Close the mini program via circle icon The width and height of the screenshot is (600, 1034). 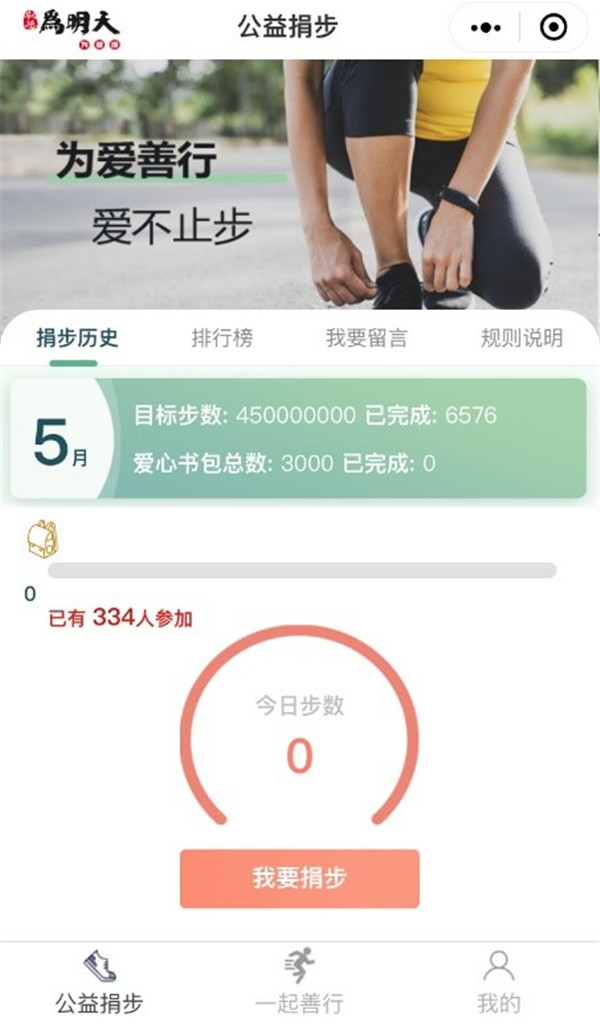click(553, 27)
